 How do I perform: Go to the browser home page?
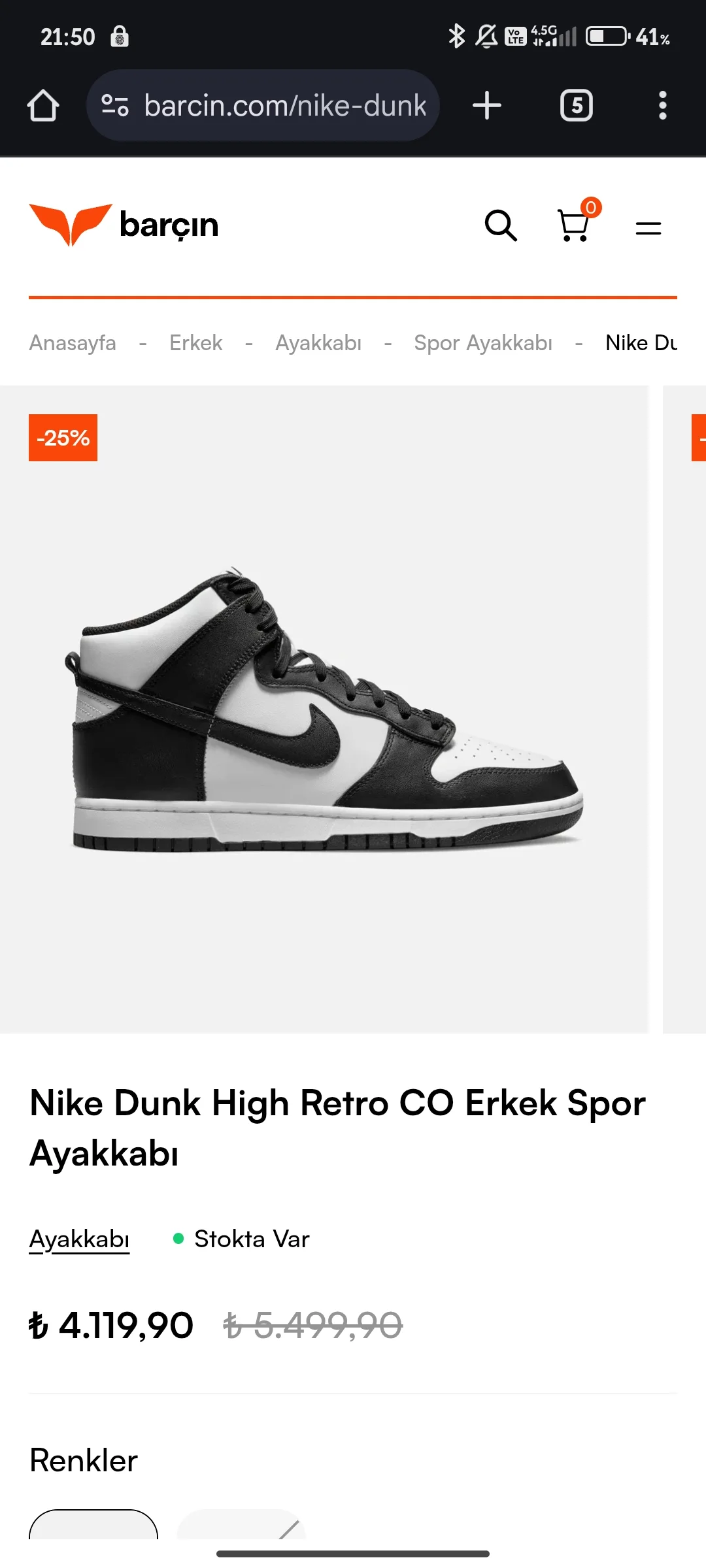43,105
